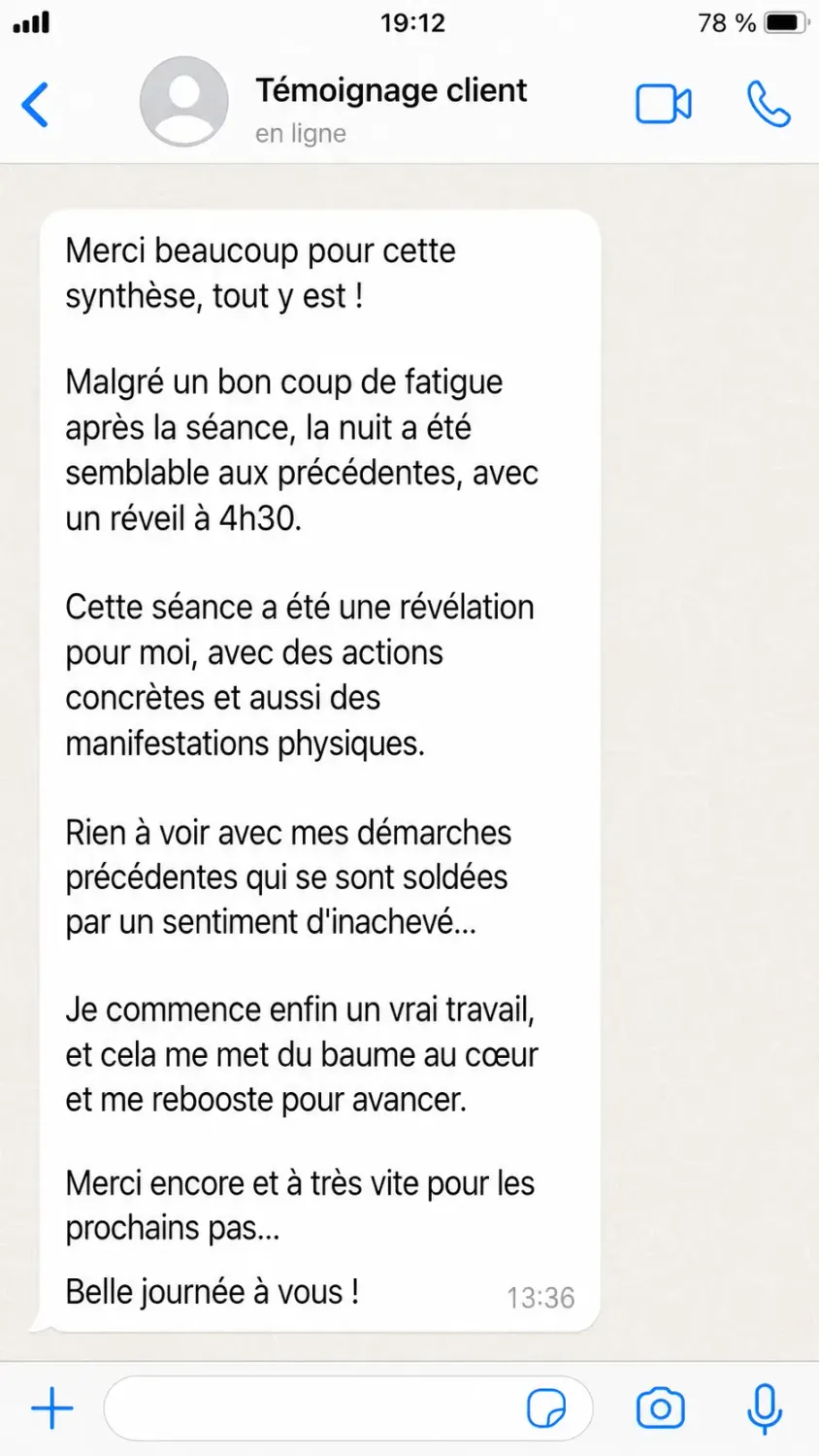Open the sticker picker in message field

546,1408
